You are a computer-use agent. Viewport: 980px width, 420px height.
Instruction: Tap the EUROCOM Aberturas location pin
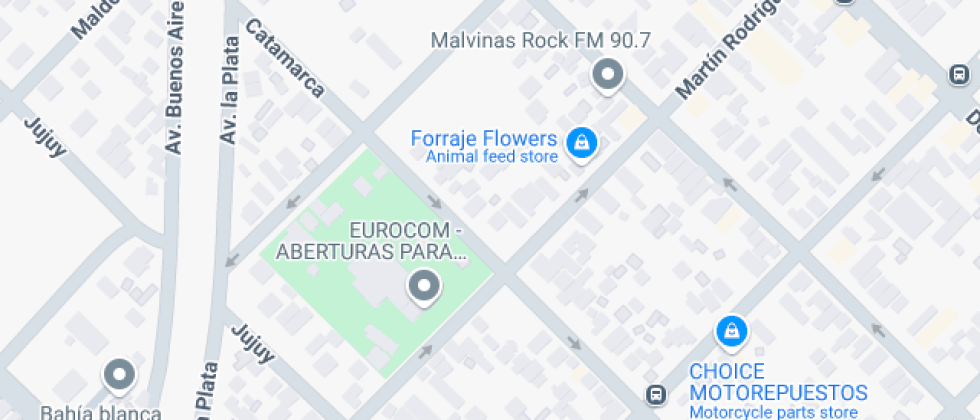point(425,287)
